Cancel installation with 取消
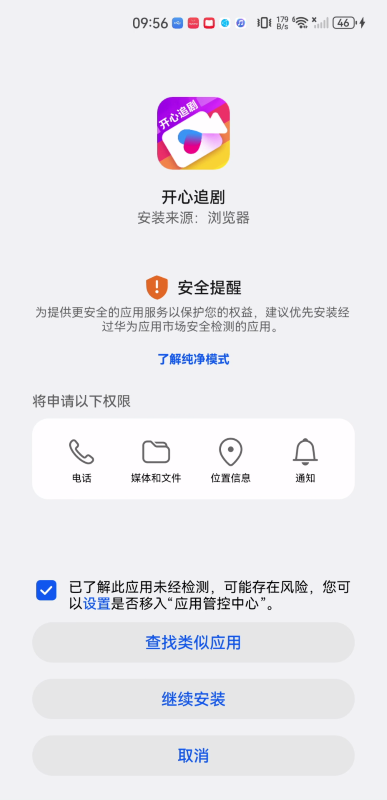Viewport: 387px width, 800px height. coord(193,756)
